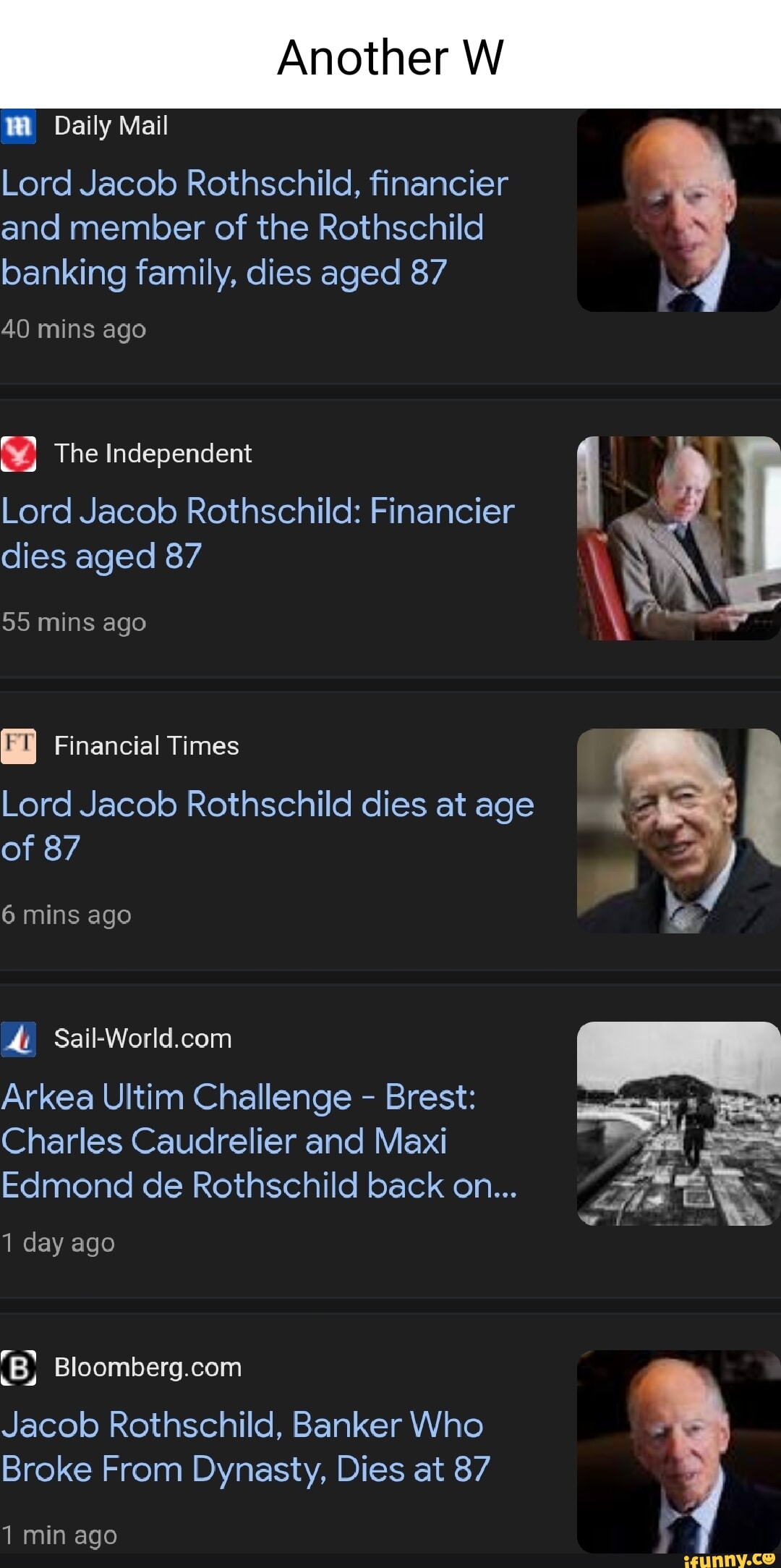Select the '1 day ago' timestamp text
Screen dimensions: 781x1568
[x=58, y=1242]
